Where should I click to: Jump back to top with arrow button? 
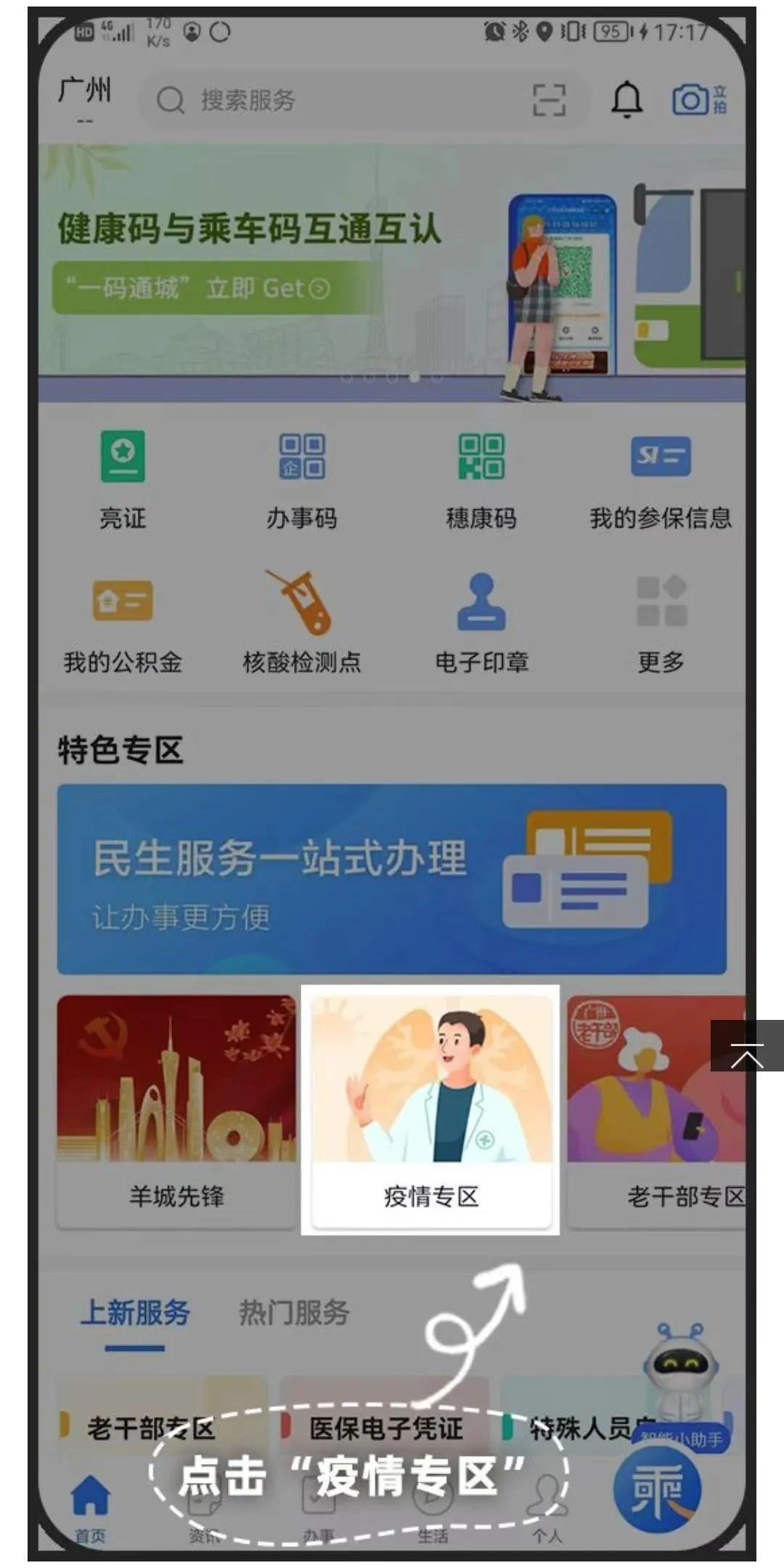[x=747, y=1045]
